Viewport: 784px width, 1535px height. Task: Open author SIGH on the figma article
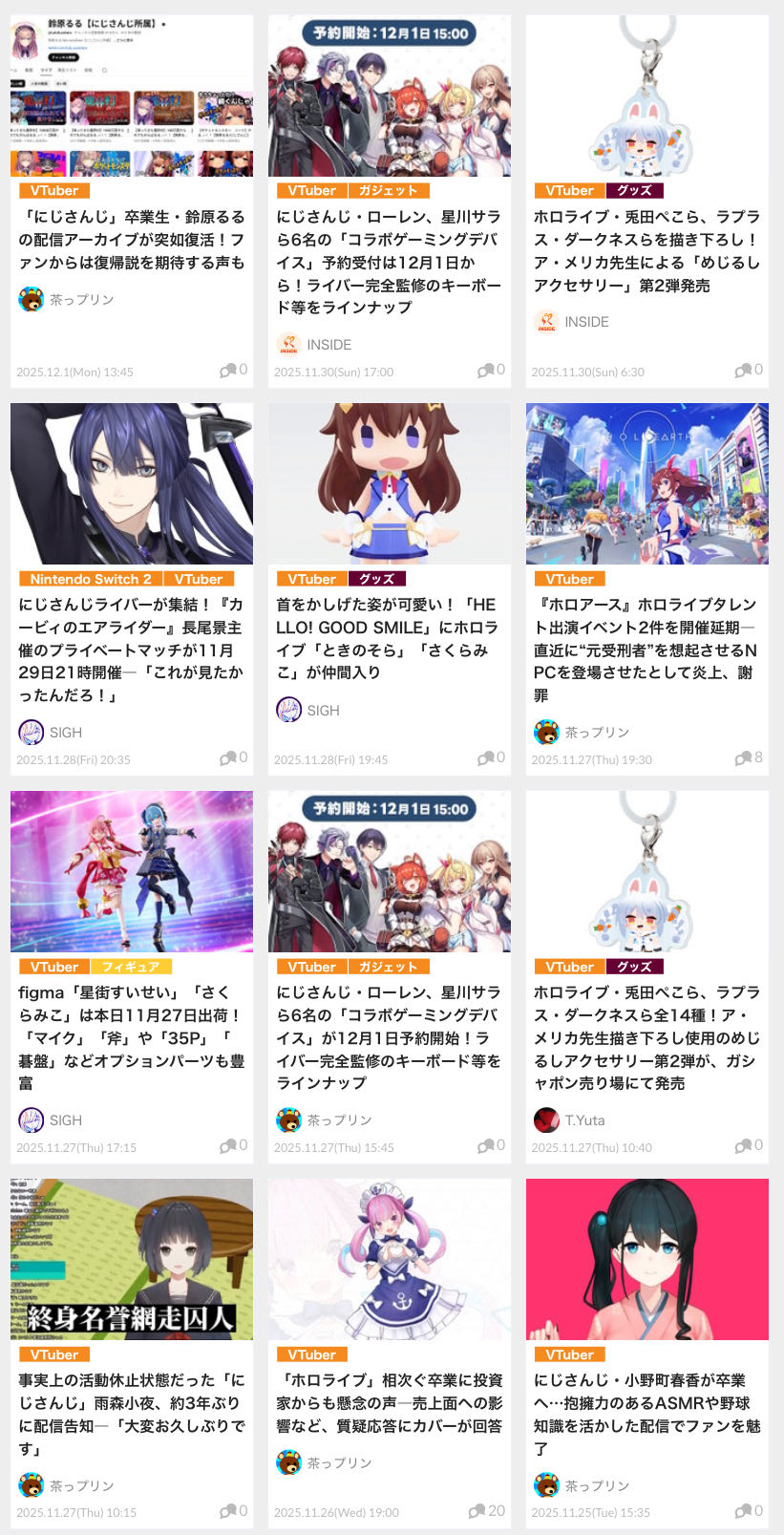[65, 1119]
